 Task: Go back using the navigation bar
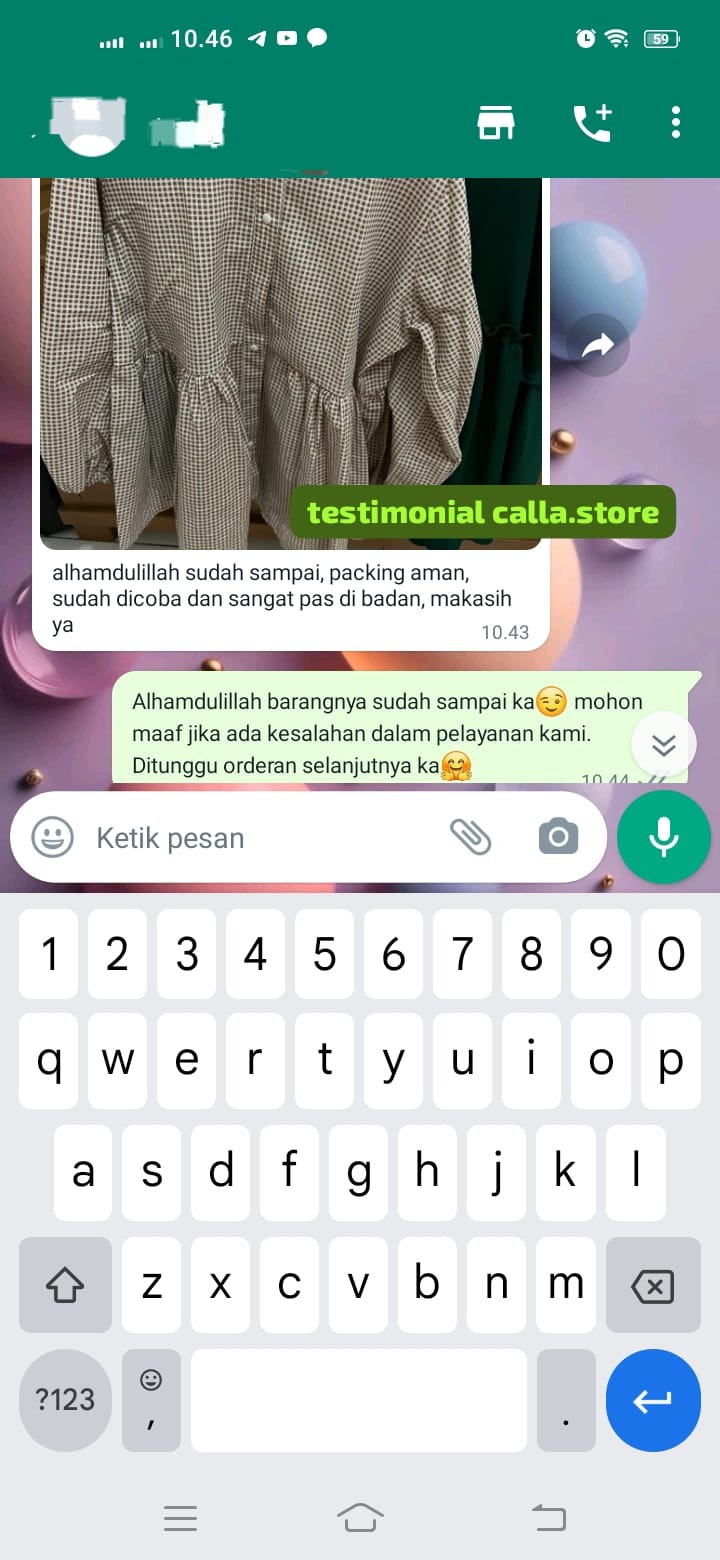coord(548,1518)
